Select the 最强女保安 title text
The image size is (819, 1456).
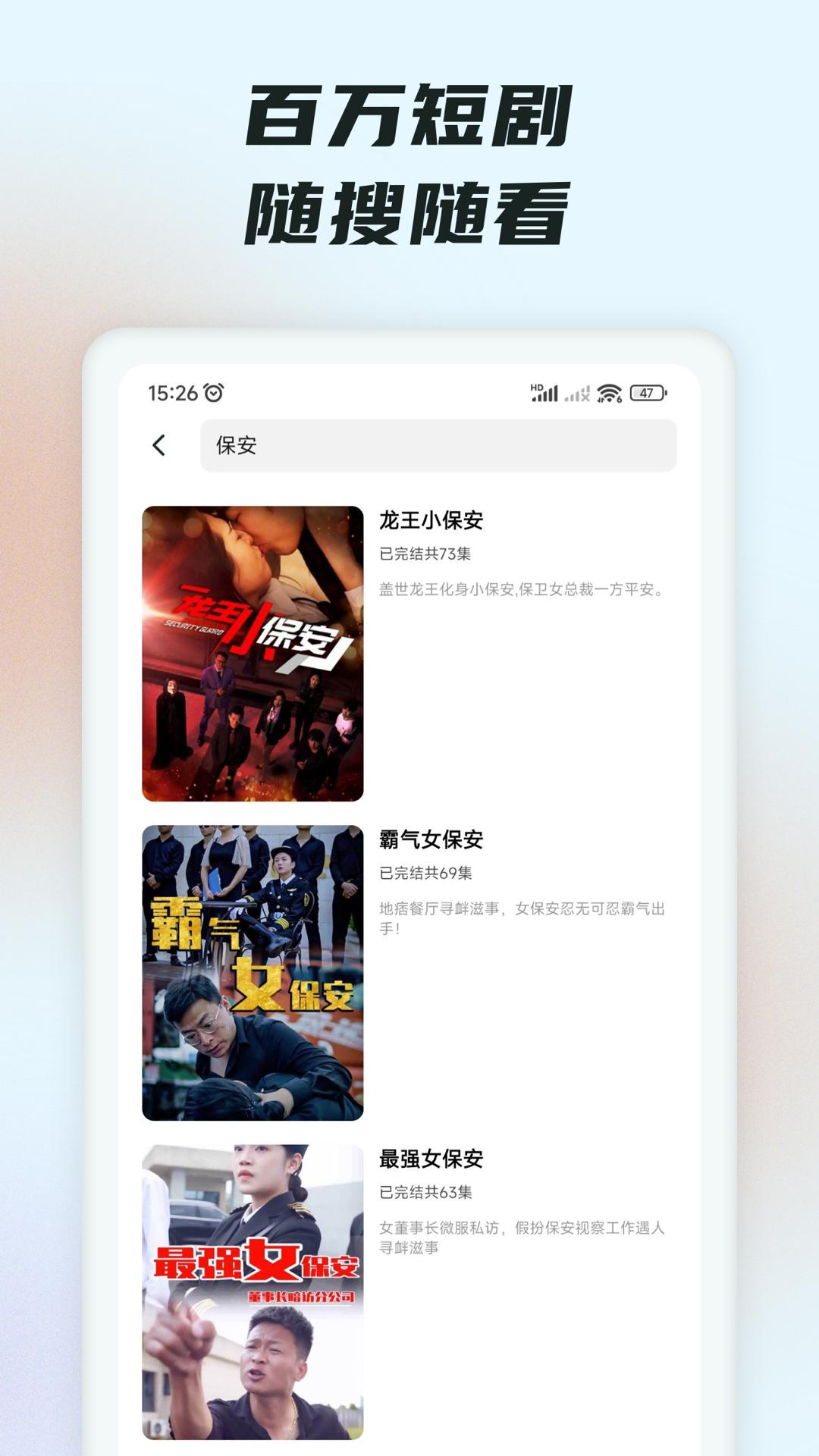434,1159
